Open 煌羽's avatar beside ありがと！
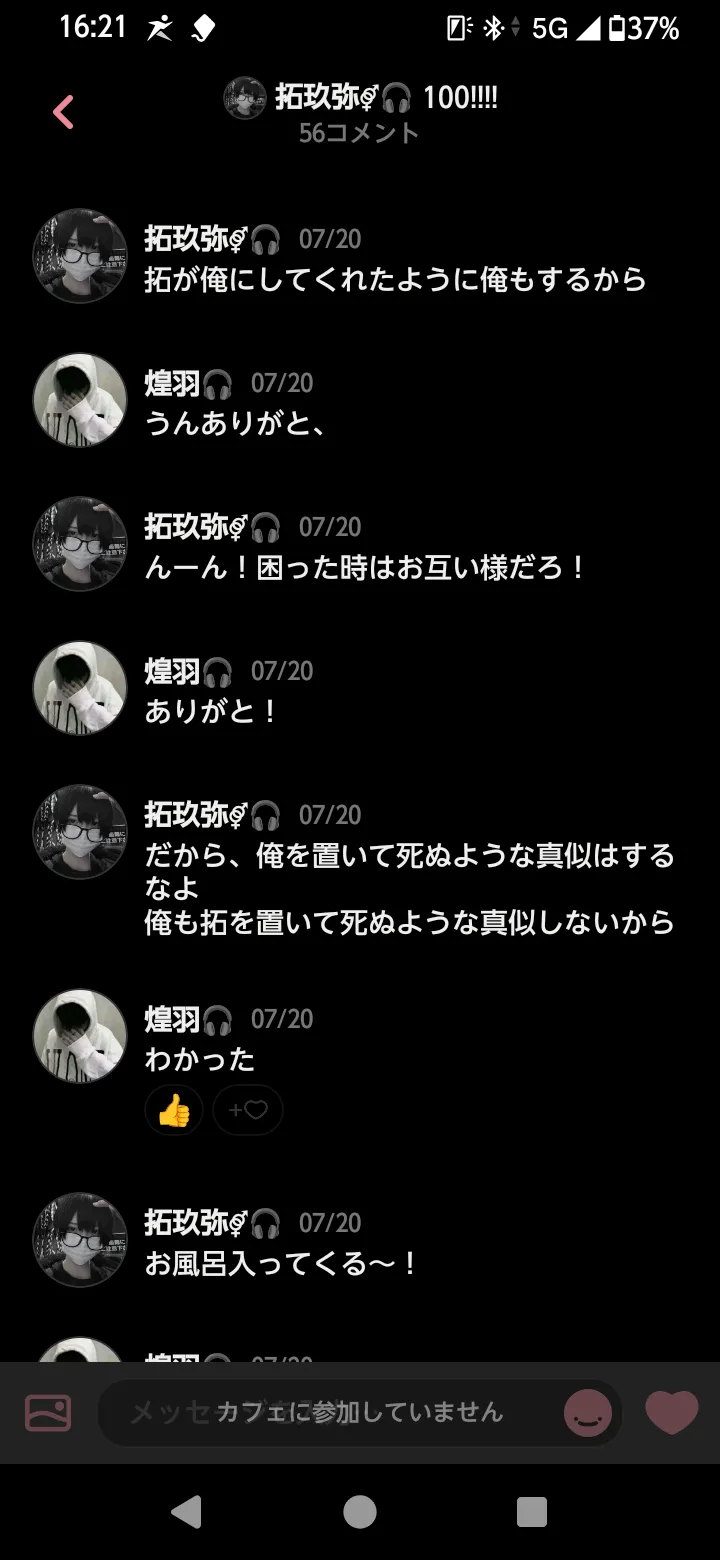720x1560 pixels. [x=80, y=688]
